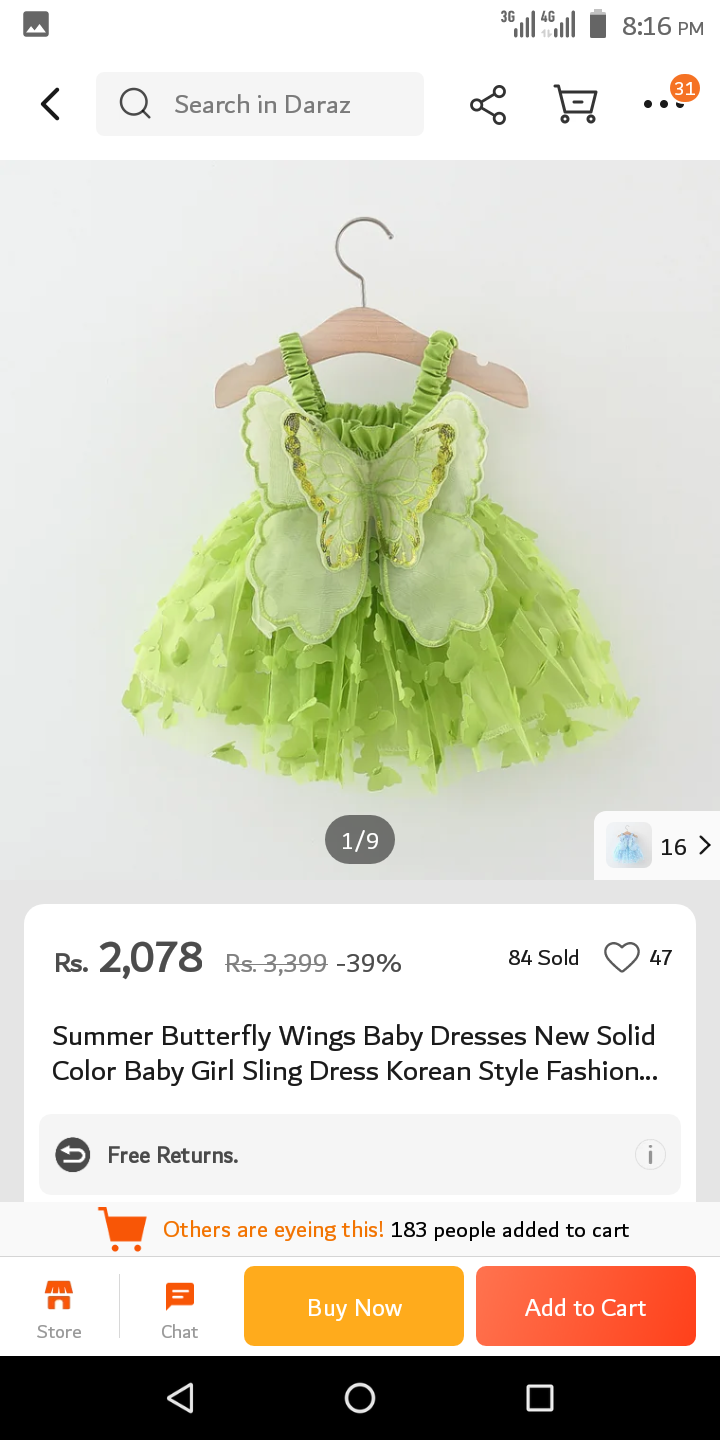The width and height of the screenshot is (720, 1440).
Task: Open recent apps from navigation bar
Action: [540, 1398]
